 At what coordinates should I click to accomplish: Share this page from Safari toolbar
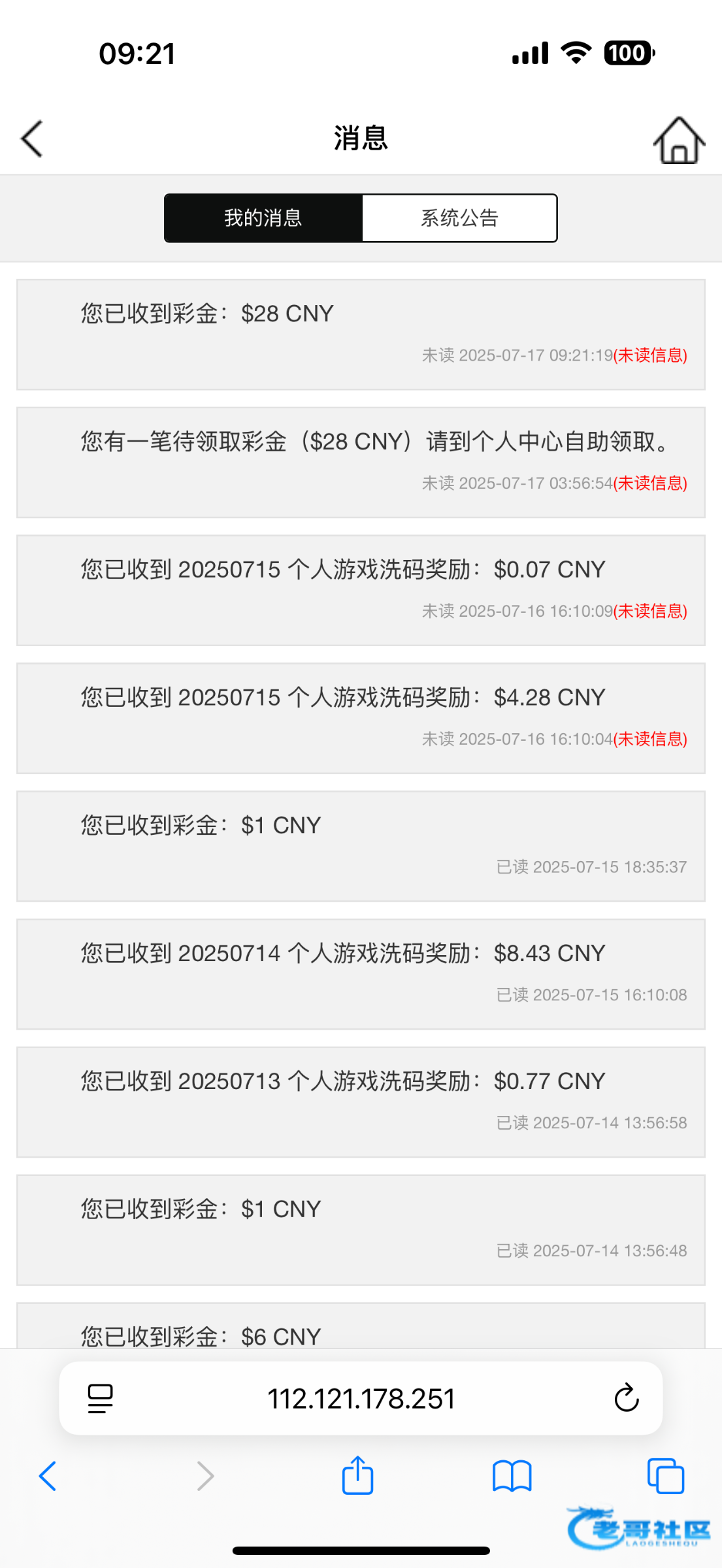coord(357,1475)
